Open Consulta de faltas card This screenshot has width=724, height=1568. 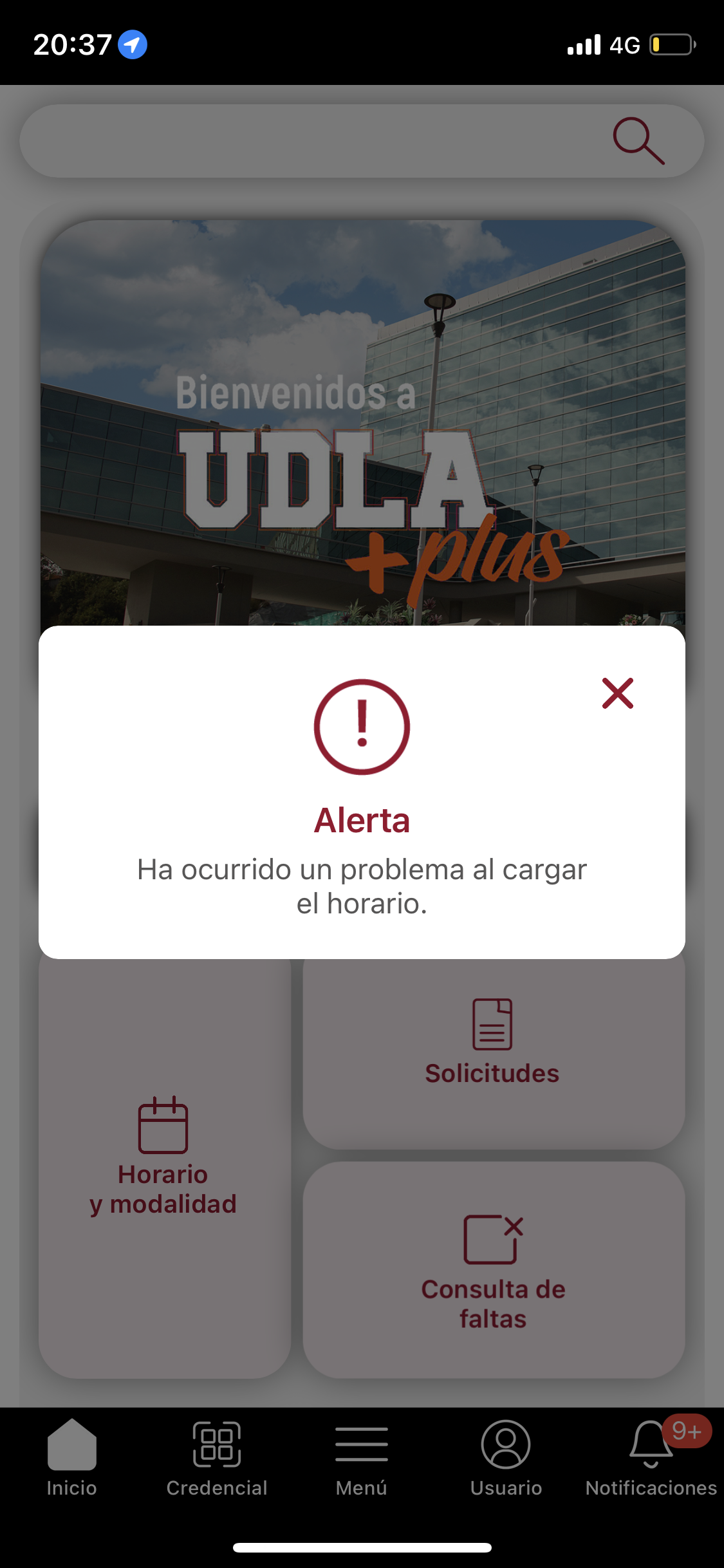click(x=493, y=1271)
